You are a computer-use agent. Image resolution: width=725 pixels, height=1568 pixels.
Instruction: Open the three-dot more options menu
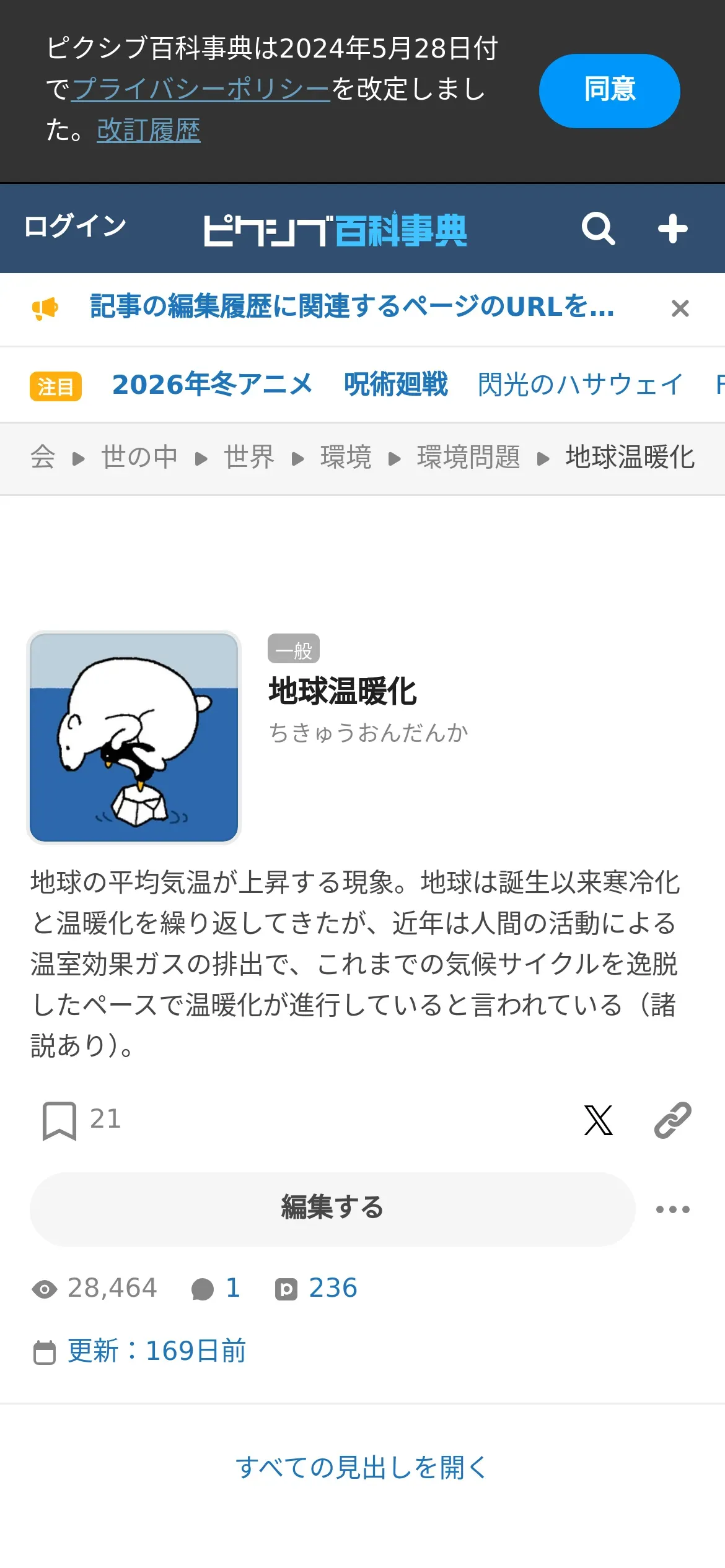click(672, 1209)
